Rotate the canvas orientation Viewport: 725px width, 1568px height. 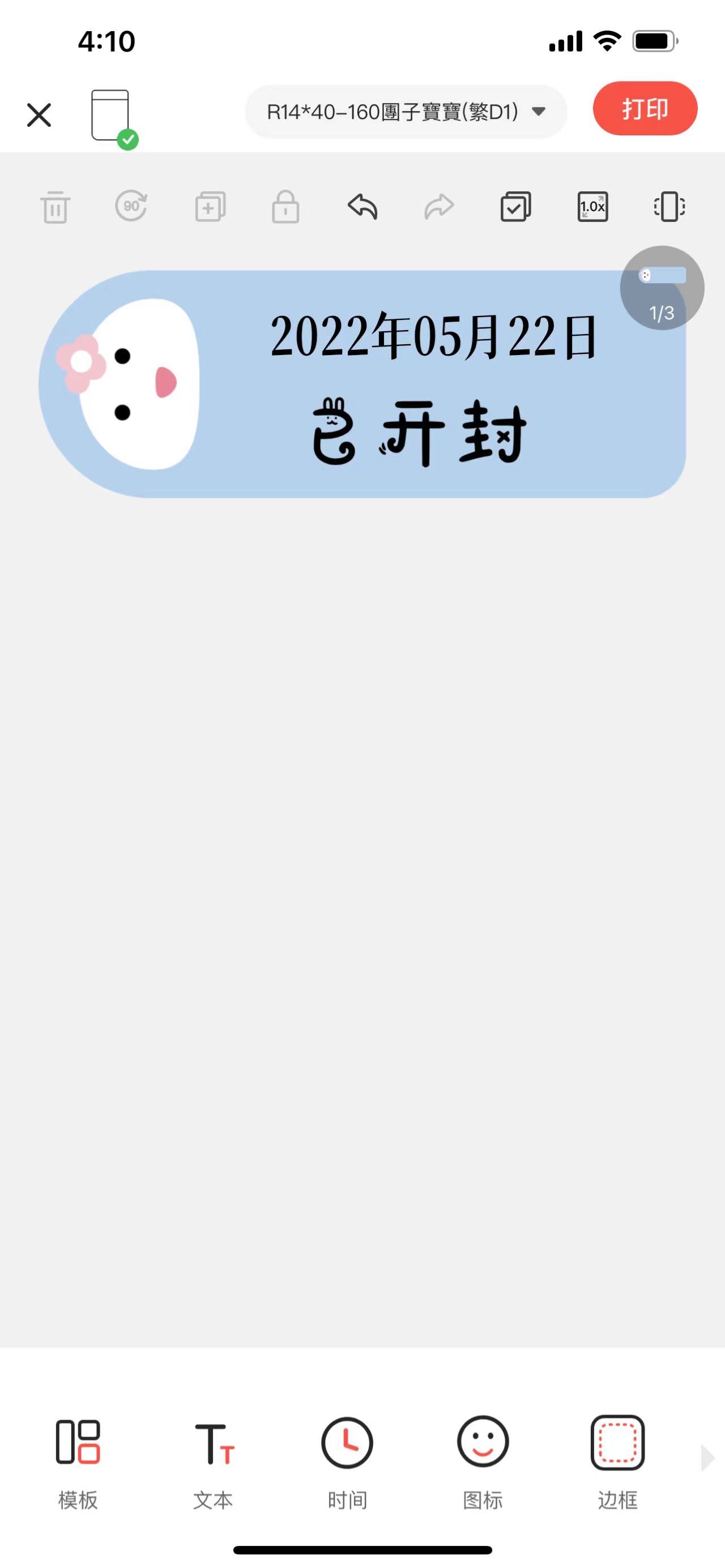tap(669, 206)
